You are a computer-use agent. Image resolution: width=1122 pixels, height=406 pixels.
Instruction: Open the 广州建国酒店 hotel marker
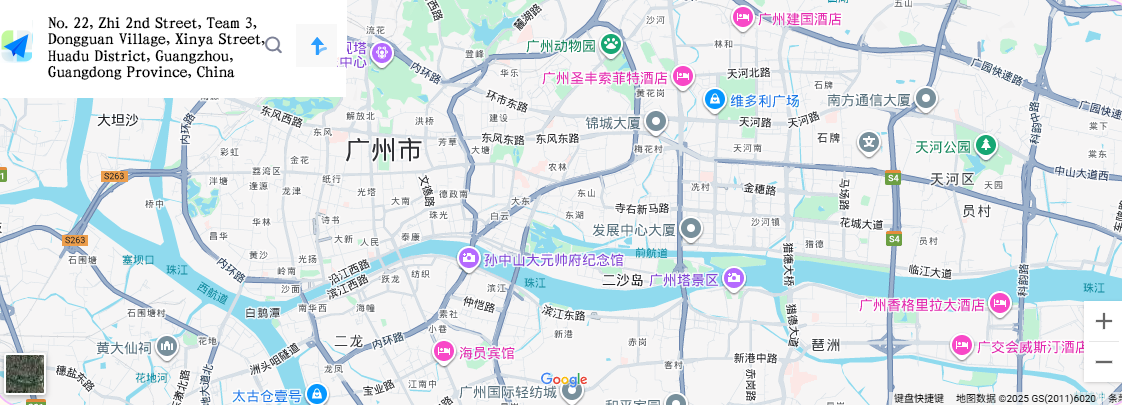point(742,18)
